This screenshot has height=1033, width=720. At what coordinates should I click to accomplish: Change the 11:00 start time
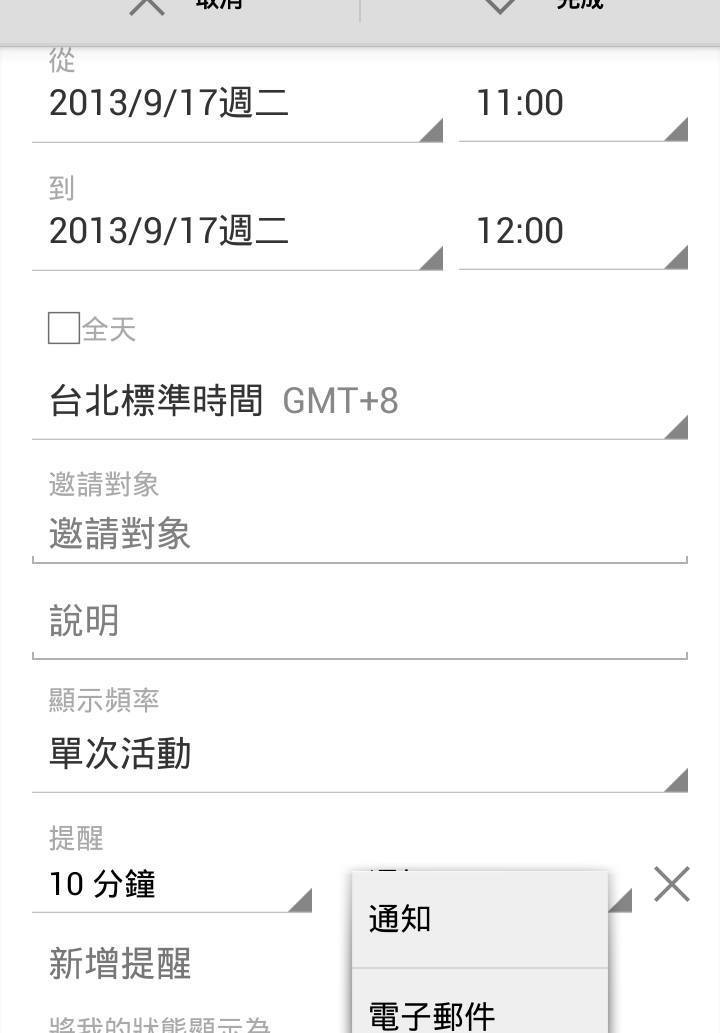572,104
